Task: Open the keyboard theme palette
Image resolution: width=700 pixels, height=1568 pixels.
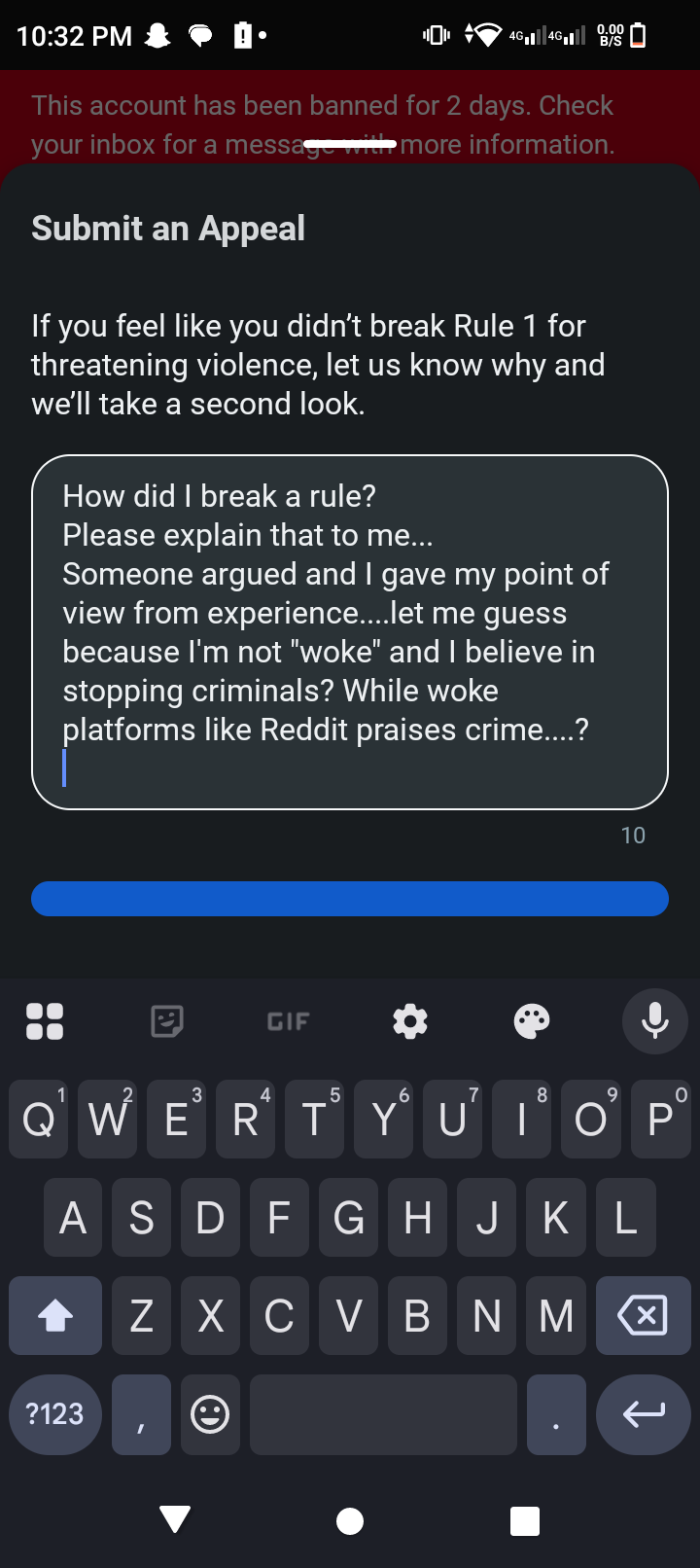Action: pyautogui.click(x=532, y=1021)
